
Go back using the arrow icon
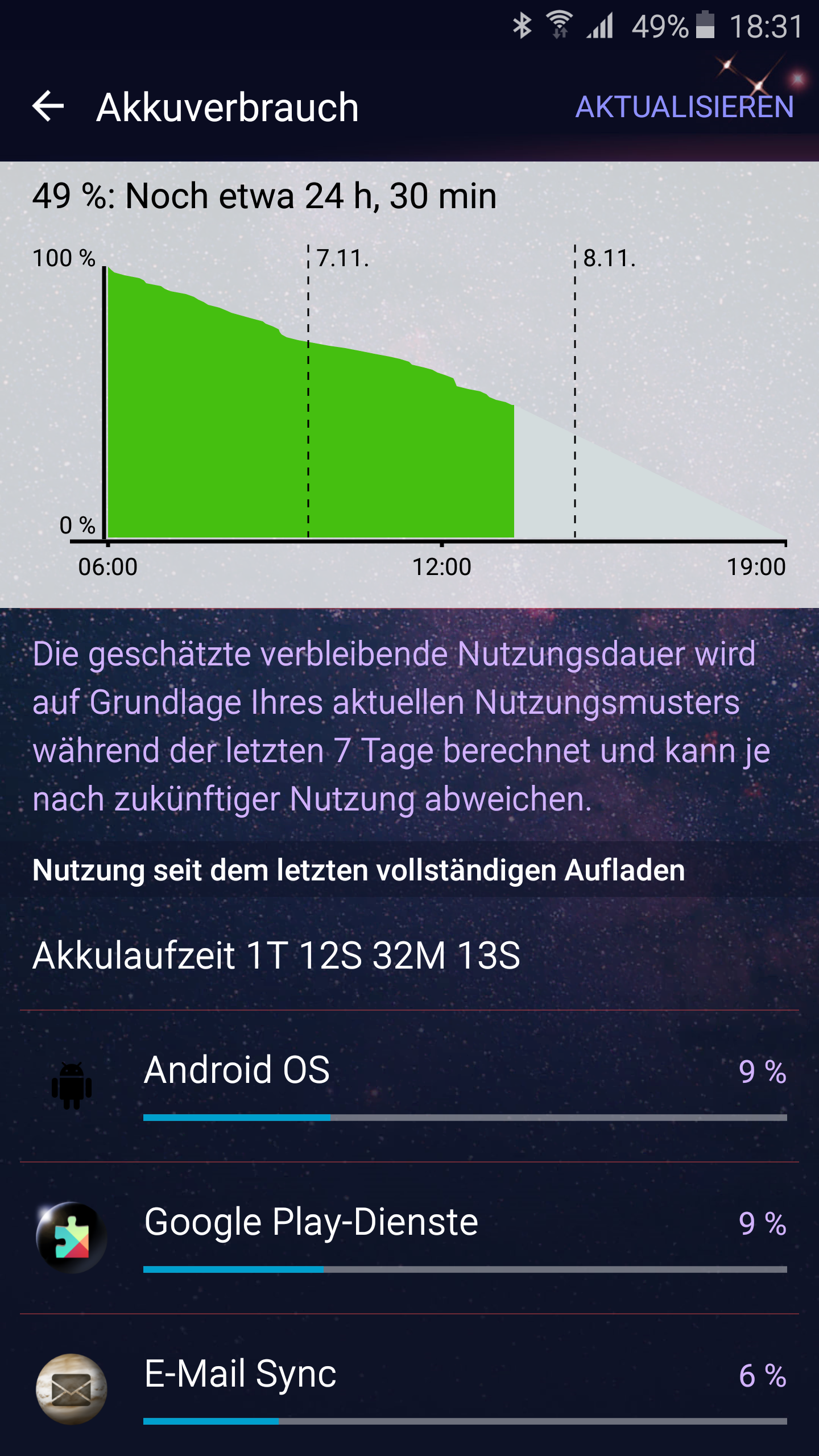point(48,106)
